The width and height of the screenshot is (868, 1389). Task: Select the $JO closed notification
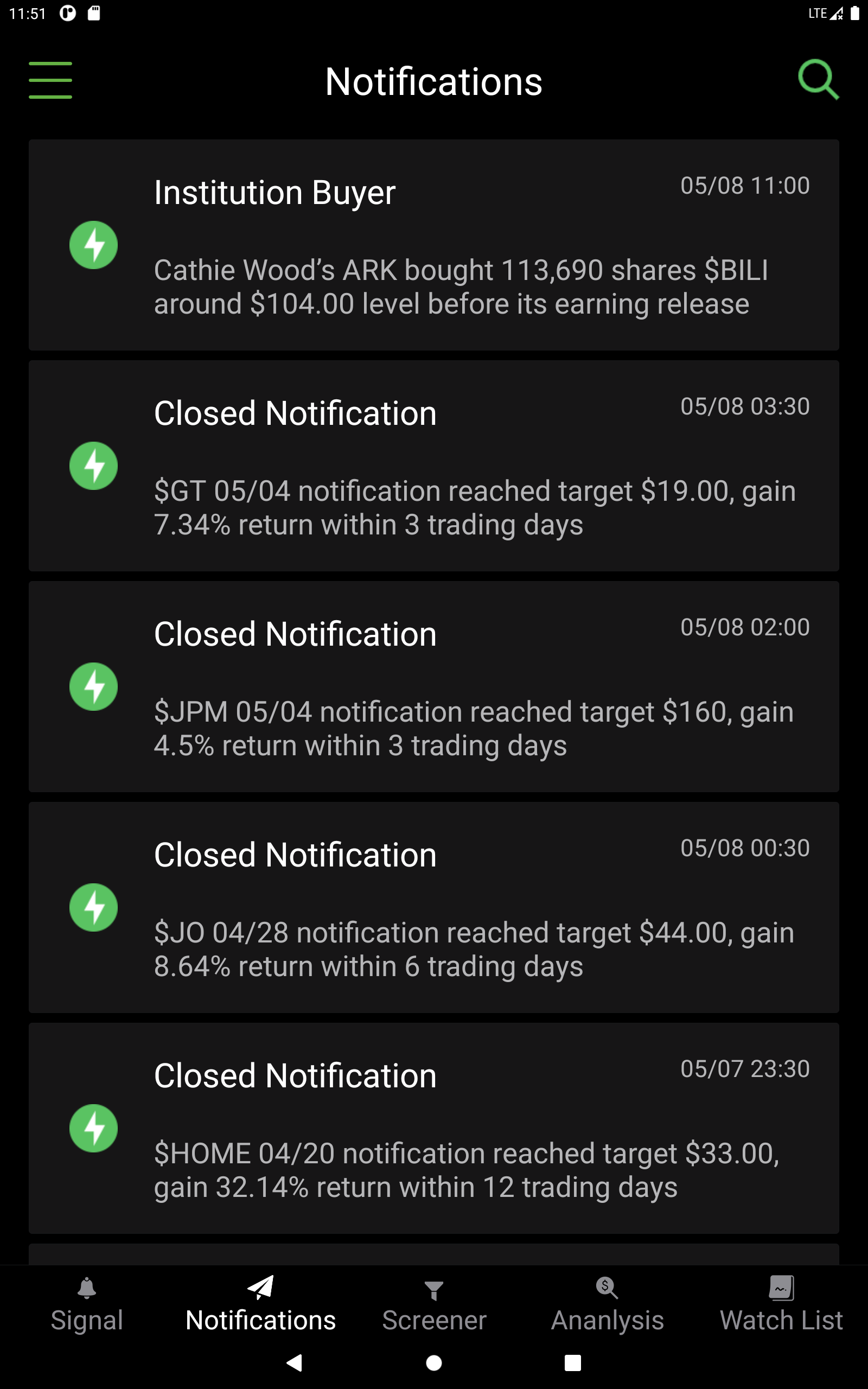pyautogui.click(x=434, y=907)
